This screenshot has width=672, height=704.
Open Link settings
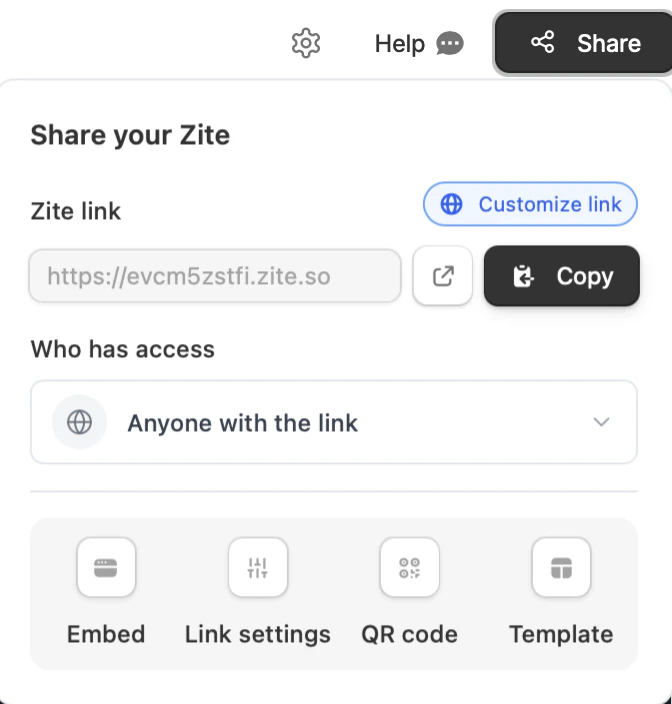pos(257,568)
